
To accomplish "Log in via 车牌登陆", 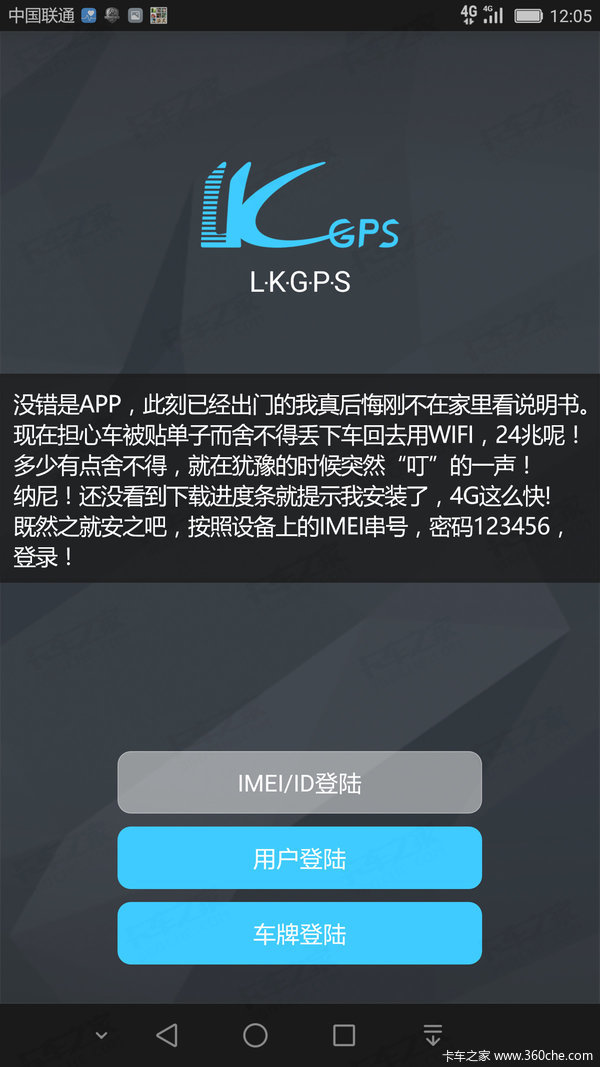I will pos(299,934).
